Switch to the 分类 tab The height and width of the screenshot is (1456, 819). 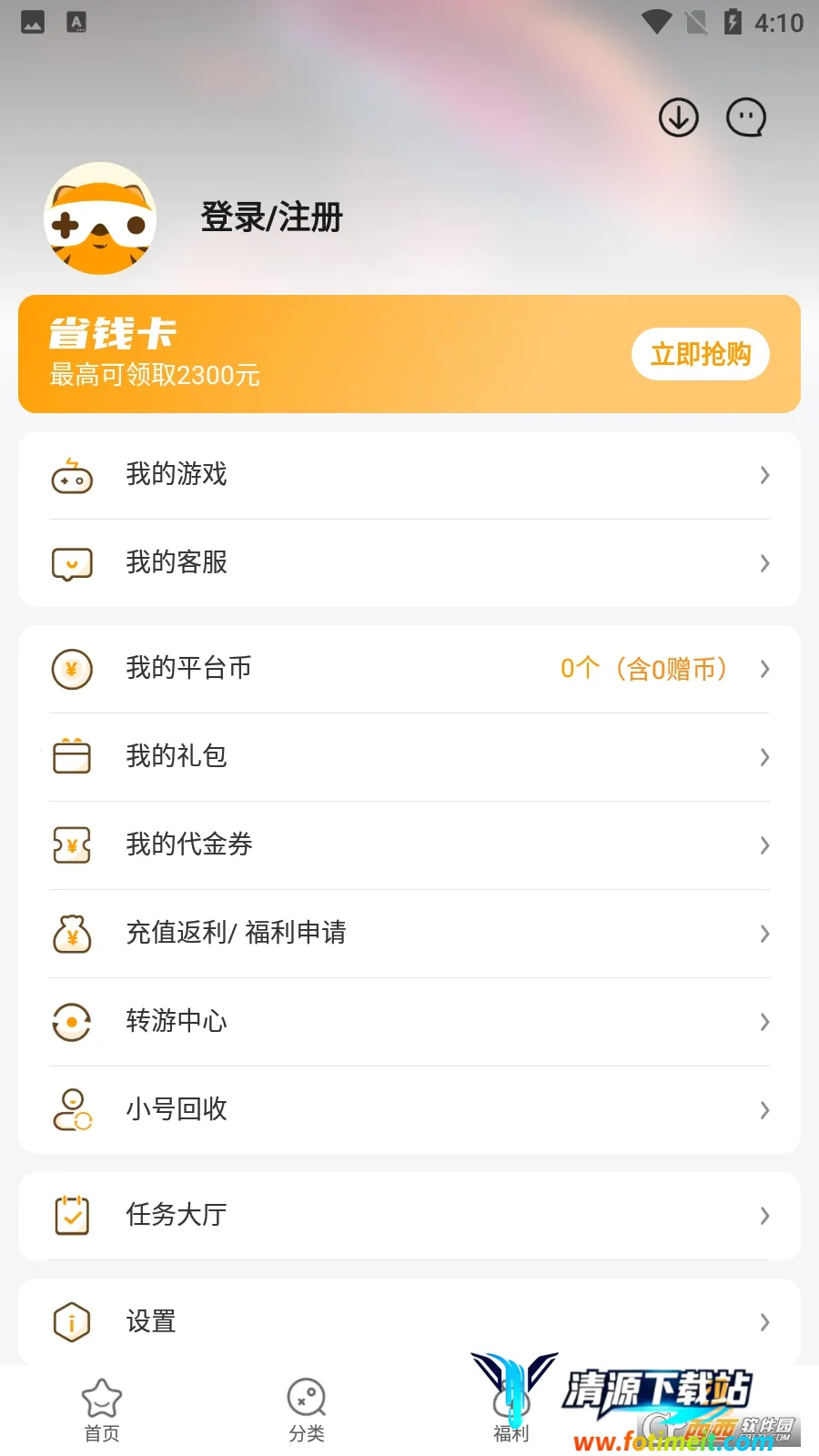[x=307, y=1410]
